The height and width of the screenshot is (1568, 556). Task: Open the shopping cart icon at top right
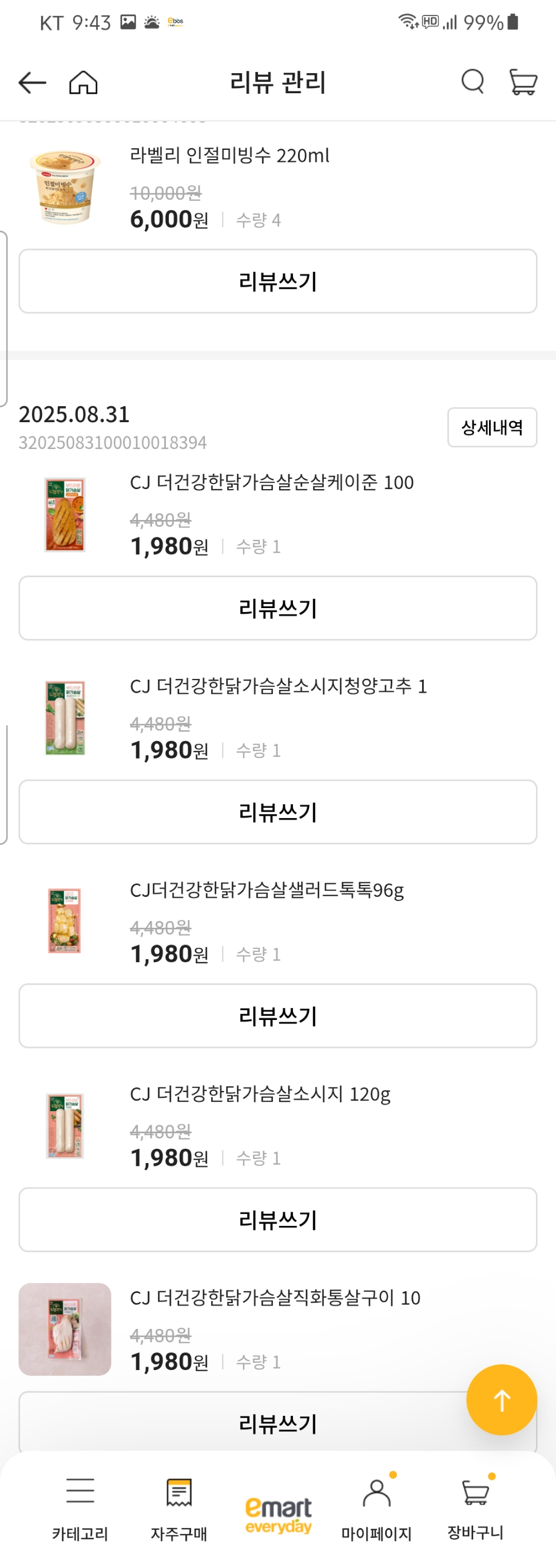coord(524,83)
